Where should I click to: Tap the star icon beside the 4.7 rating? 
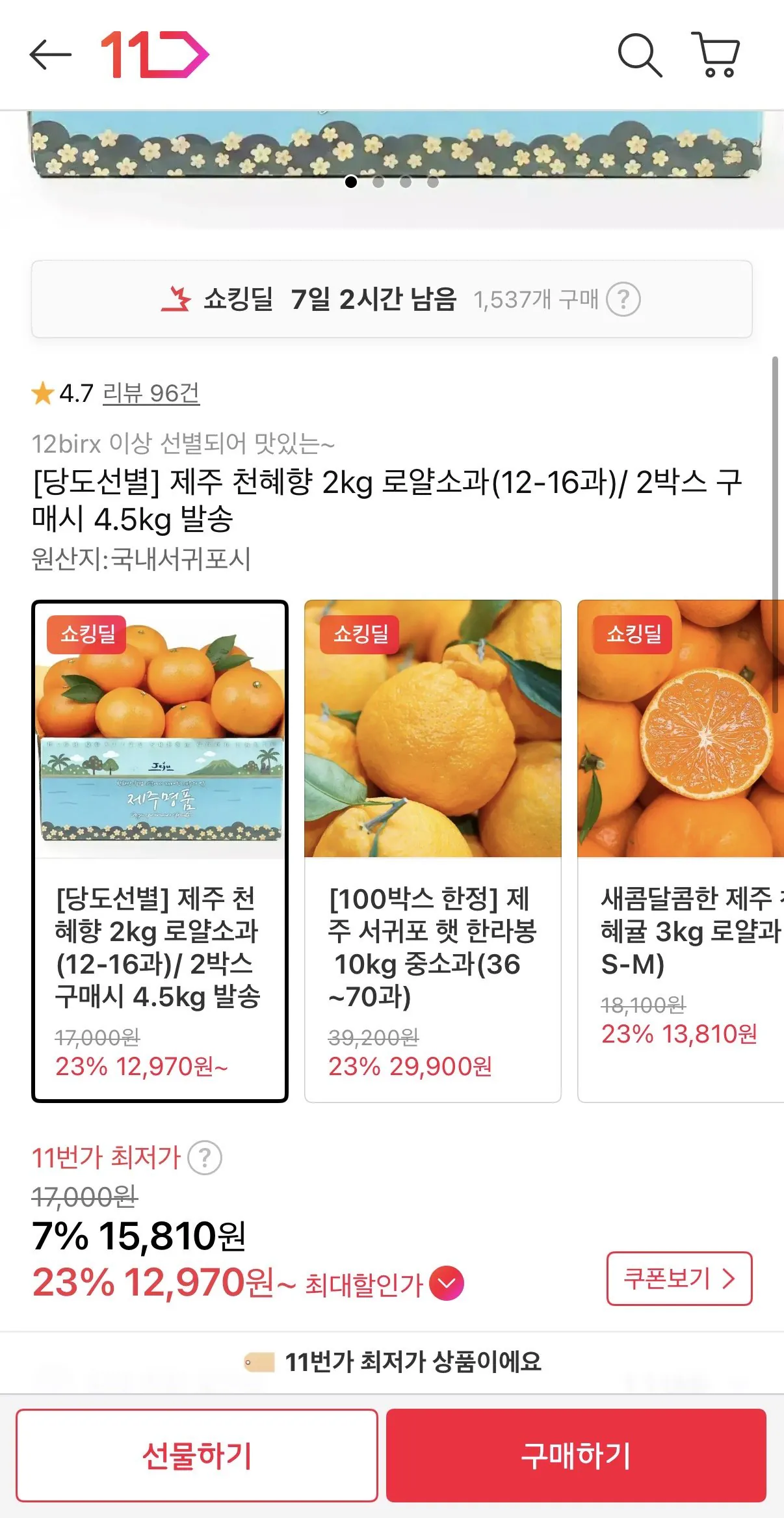pyautogui.click(x=42, y=393)
